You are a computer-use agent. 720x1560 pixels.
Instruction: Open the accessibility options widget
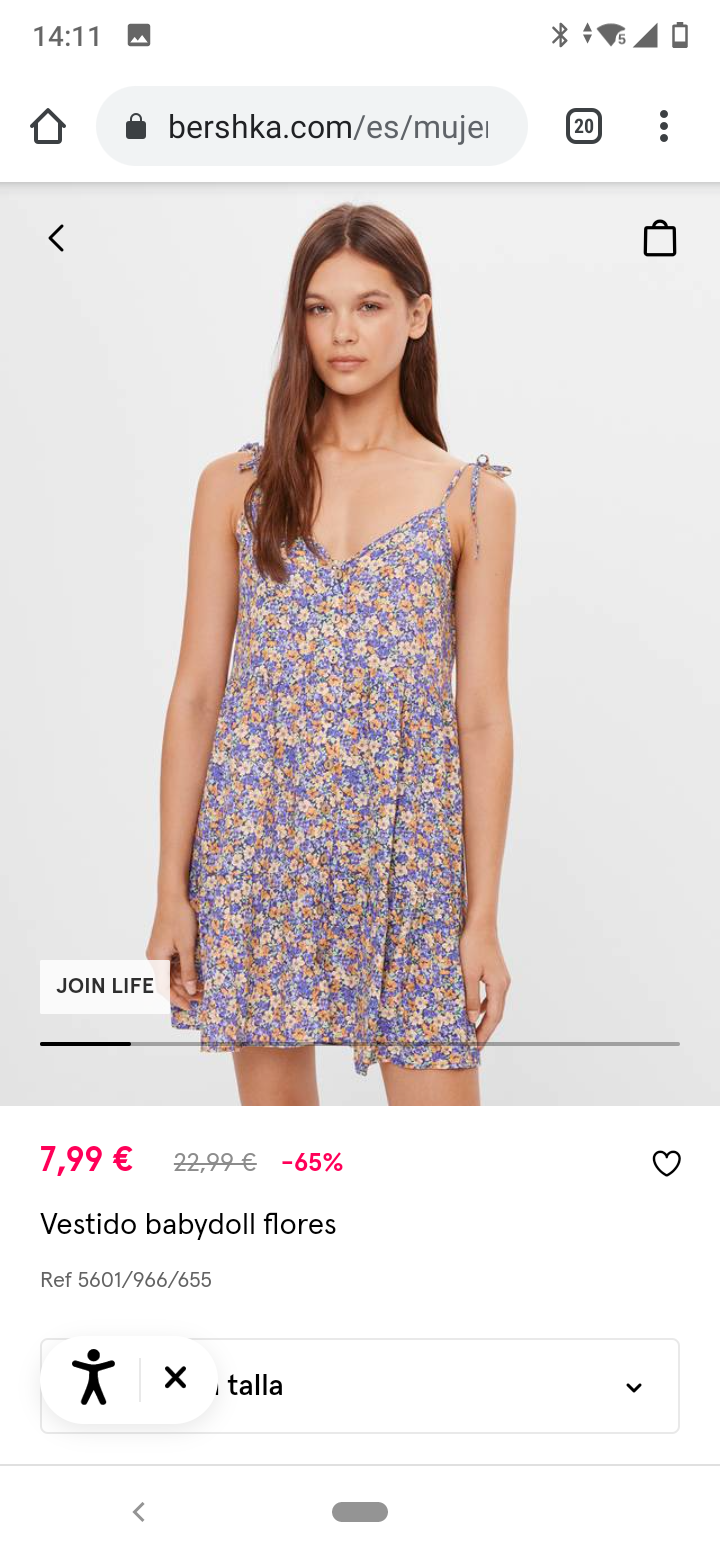[x=94, y=1378]
